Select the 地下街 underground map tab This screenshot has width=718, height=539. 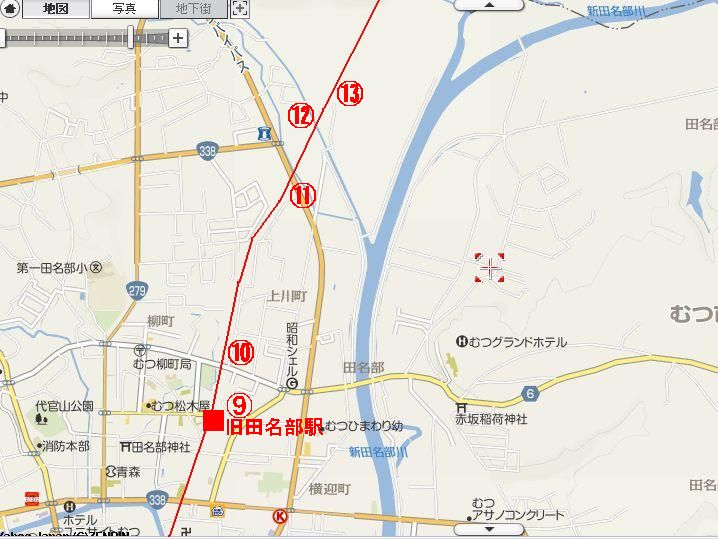[193, 9]
